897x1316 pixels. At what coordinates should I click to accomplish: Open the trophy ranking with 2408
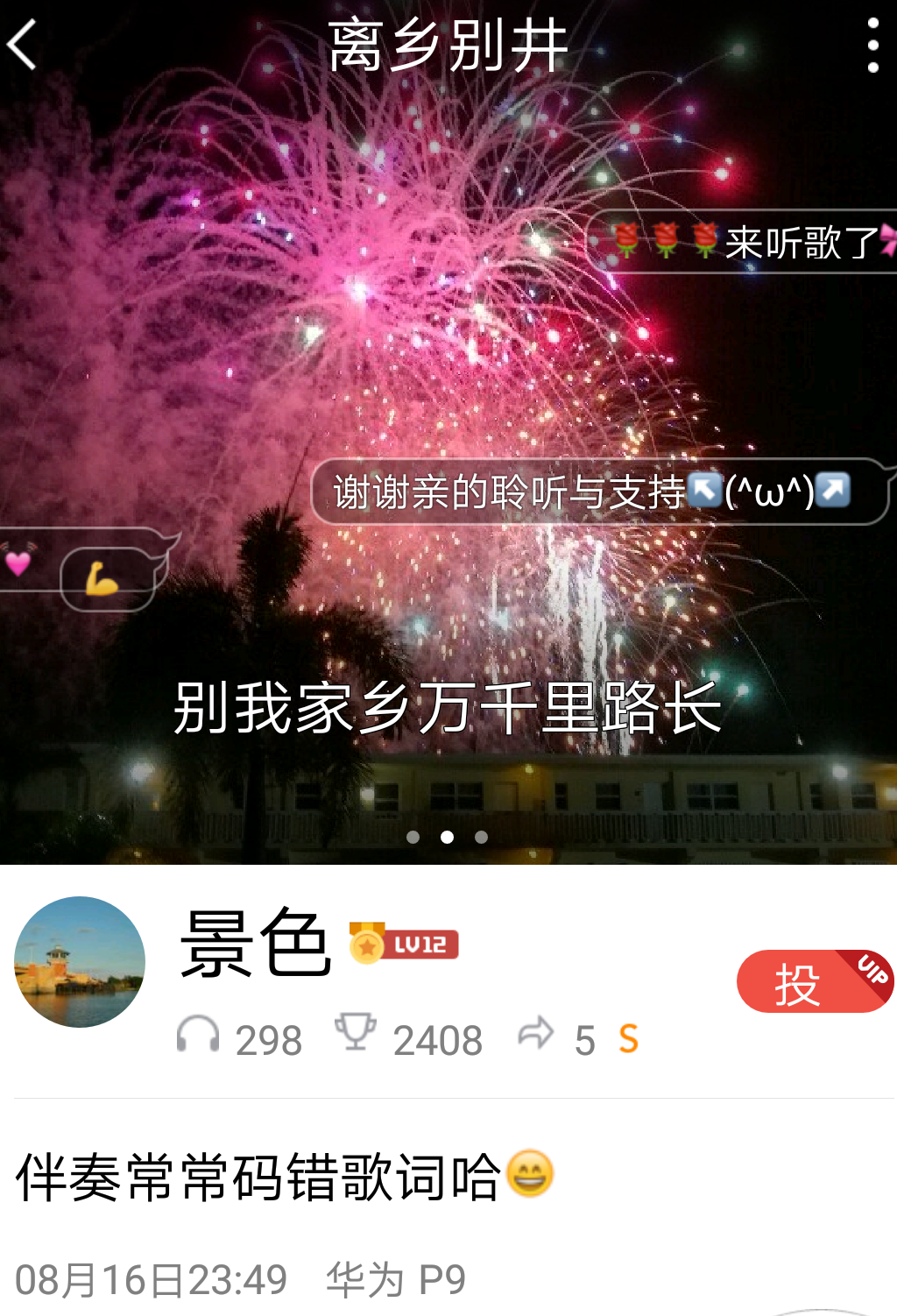[356, 1034]
